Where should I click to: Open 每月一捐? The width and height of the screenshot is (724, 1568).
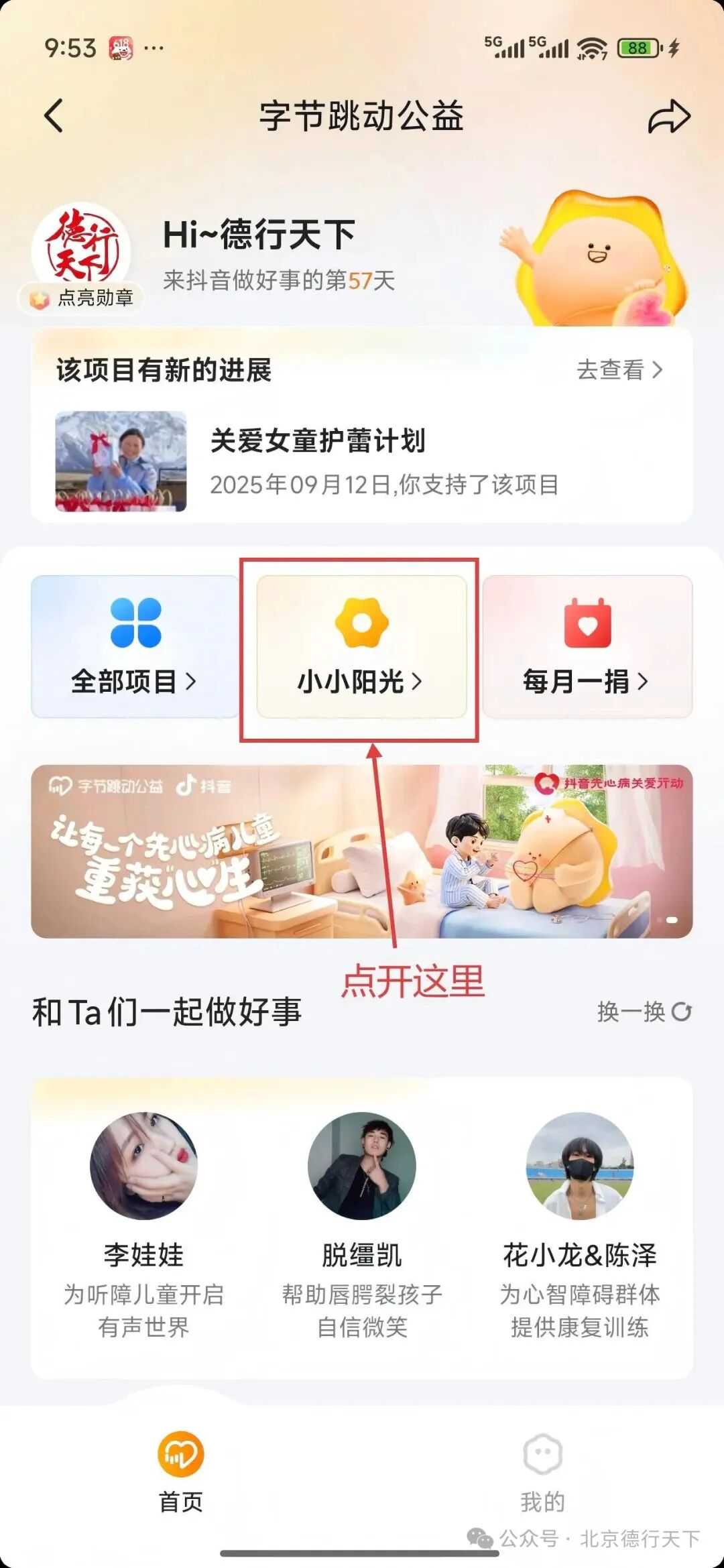587,646
